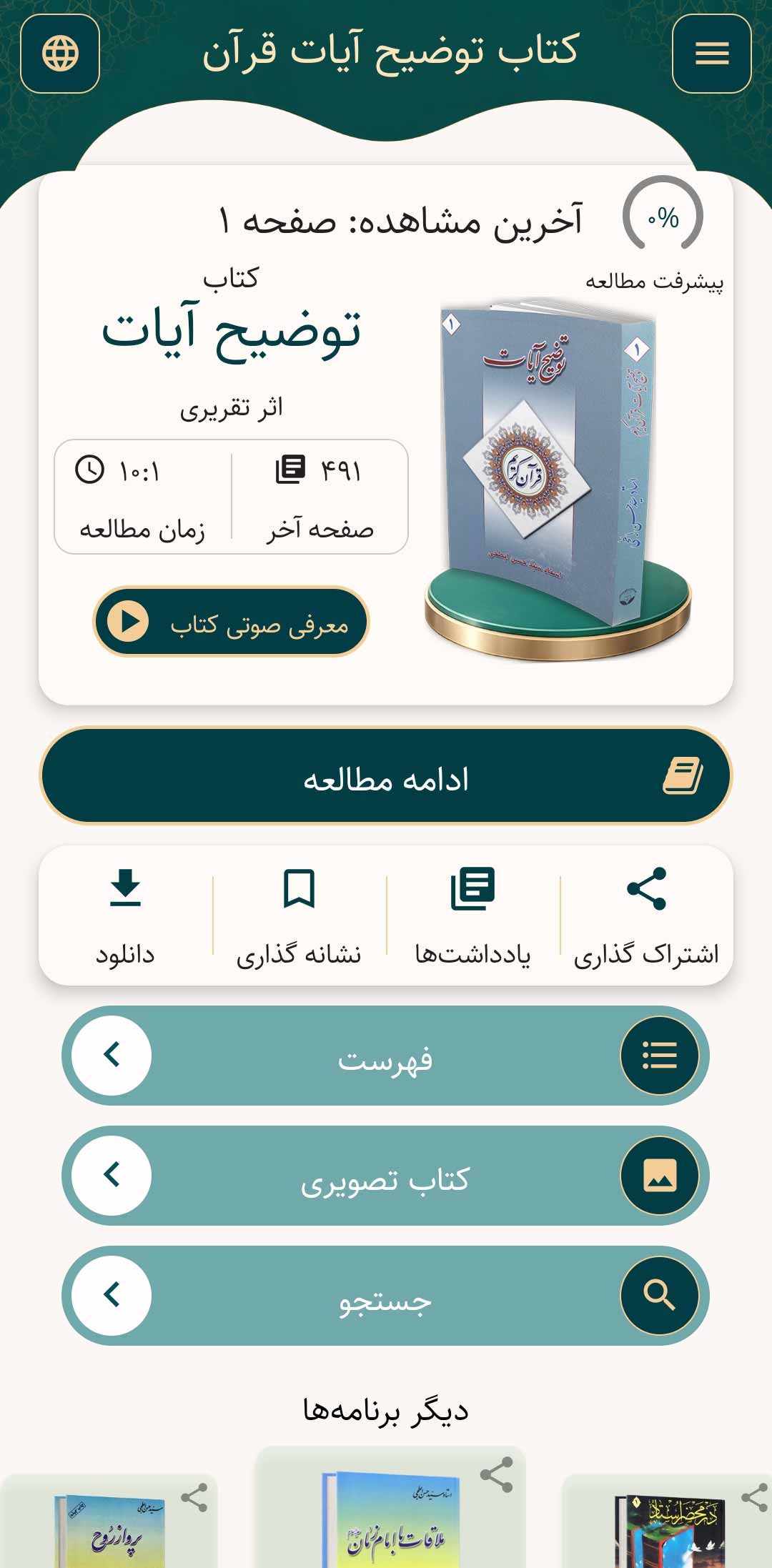772x1568 pixels.
Task: Tap the ادامه مطالعه button
Action: pyautogui.click(x=386, y=776)
